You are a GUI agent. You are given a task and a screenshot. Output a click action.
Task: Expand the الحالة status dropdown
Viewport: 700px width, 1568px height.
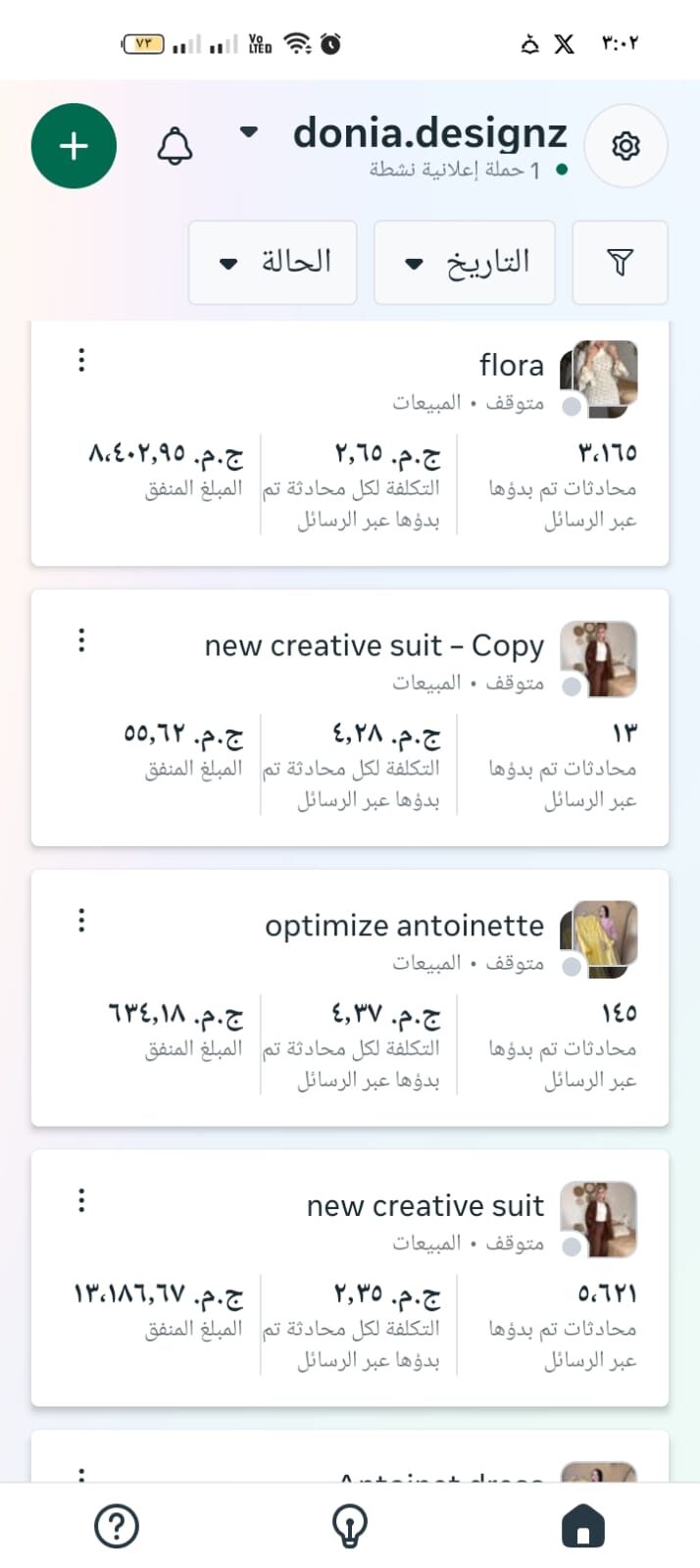[x=273, y=262]
